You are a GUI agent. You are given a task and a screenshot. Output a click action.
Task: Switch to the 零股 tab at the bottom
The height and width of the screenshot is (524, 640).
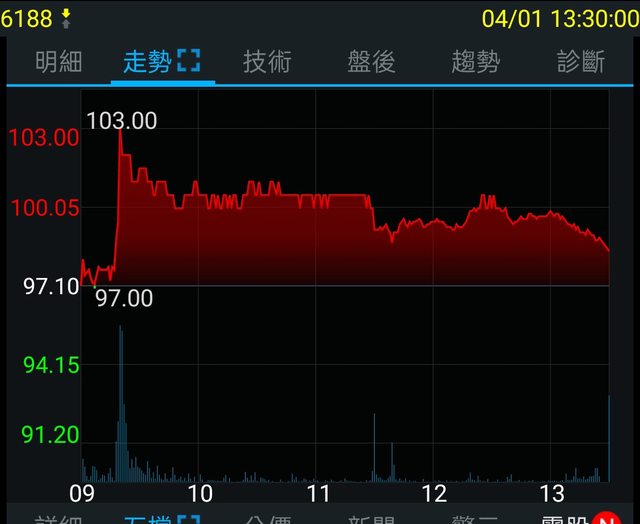coord(566,518)
